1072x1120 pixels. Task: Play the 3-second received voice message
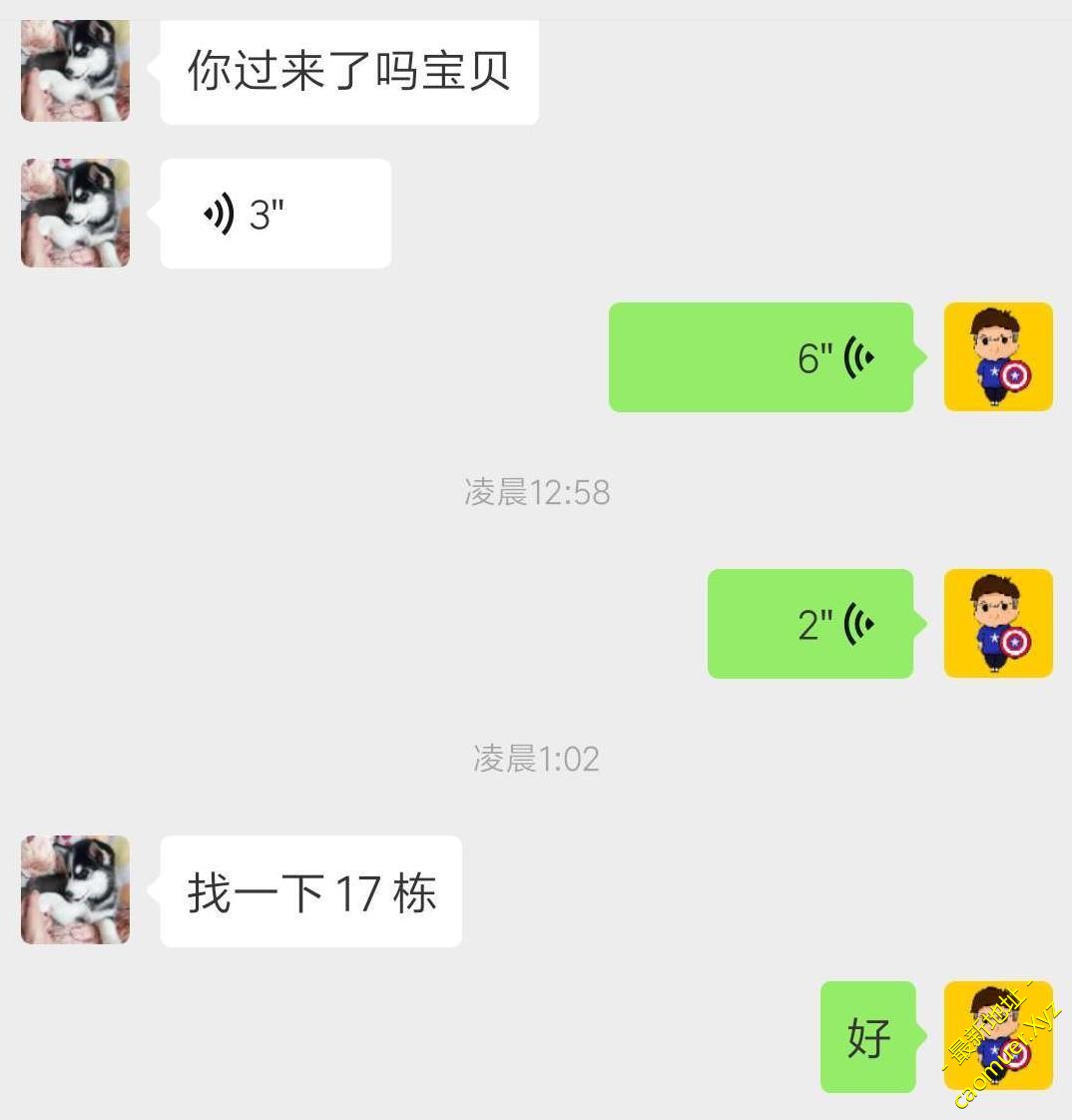coord(275,214)
